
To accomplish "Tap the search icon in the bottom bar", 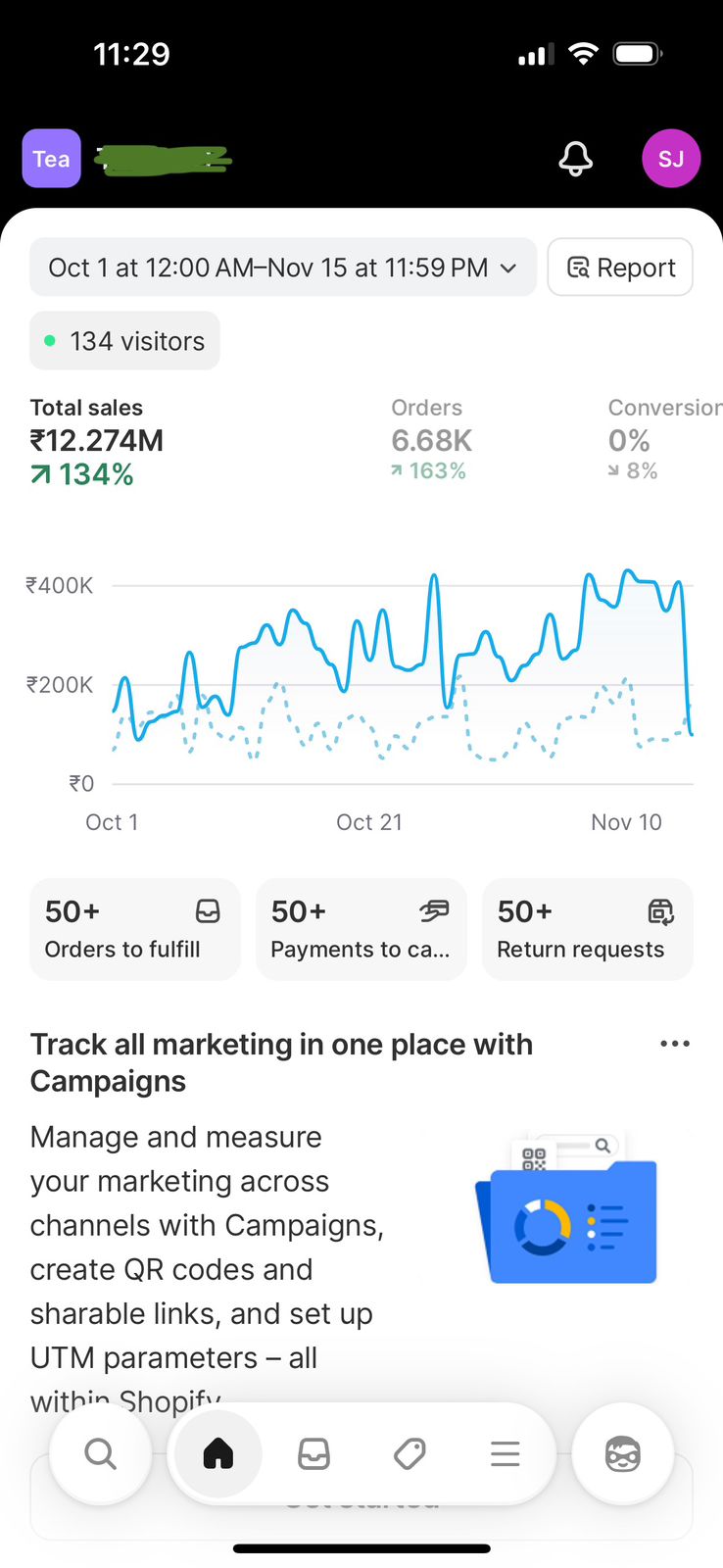I will 100,1453.
